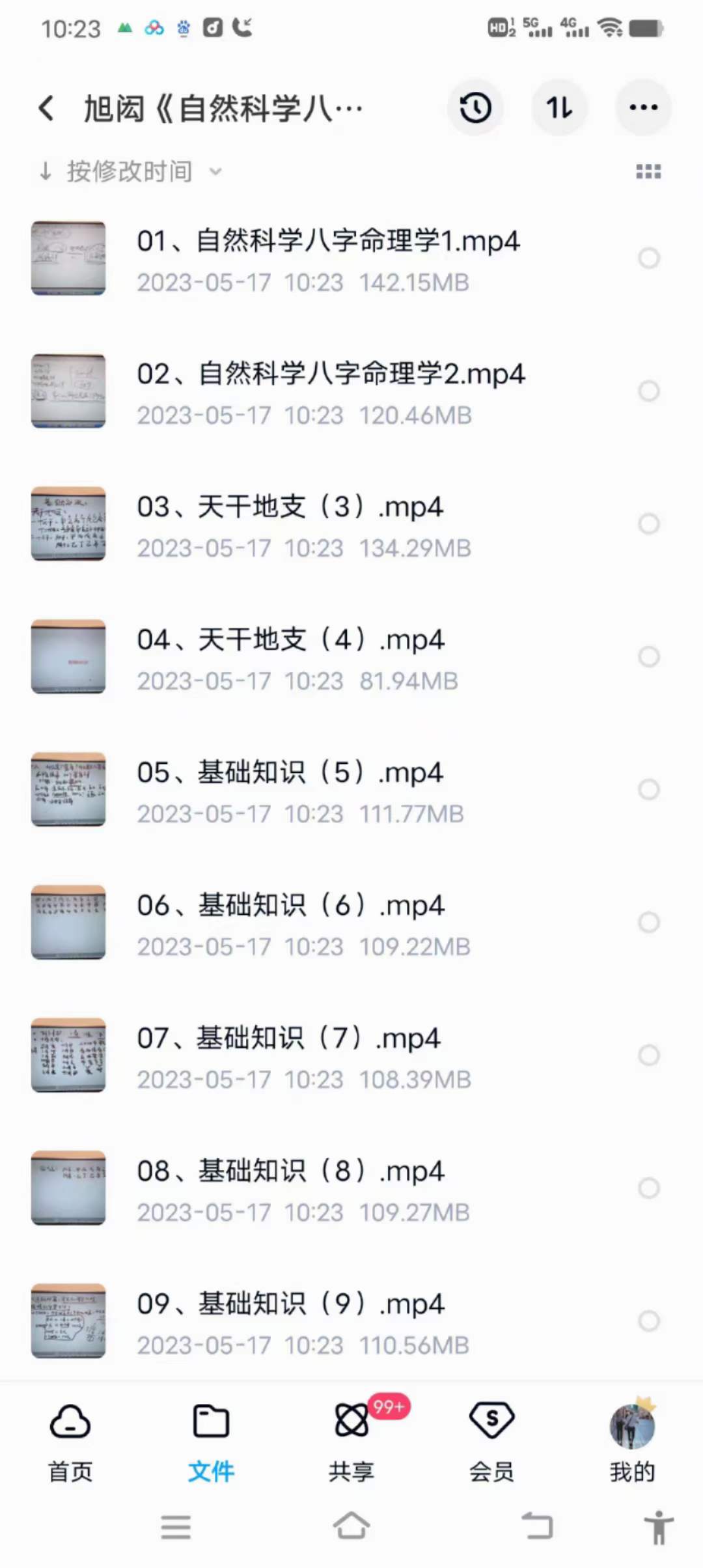The image size is (703, 1568).
Task: Select checkbox for 01 自然科学八字命理学1.mp4
Action: pyautogui.click(x=649, y=258)
